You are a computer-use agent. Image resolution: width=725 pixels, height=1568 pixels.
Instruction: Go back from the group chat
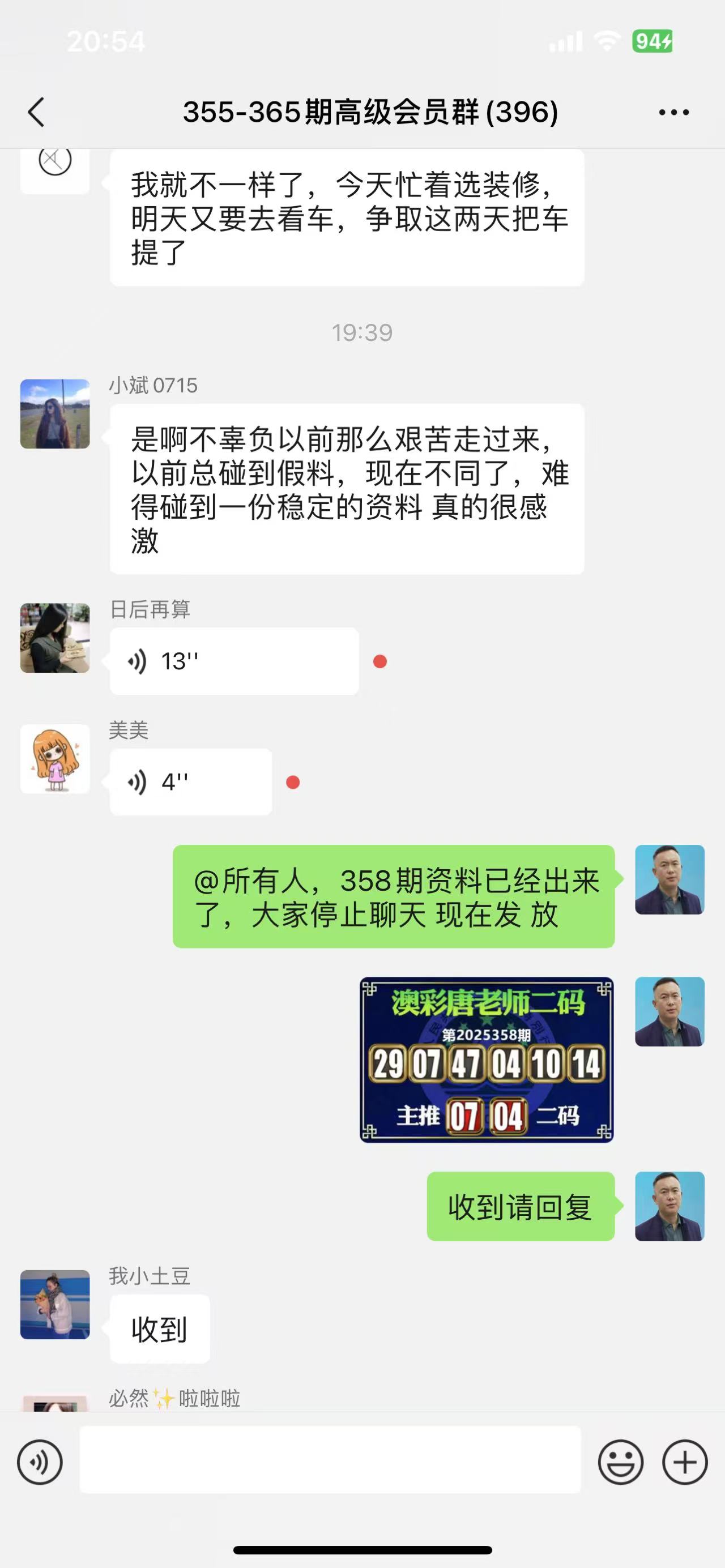(36, 113)
